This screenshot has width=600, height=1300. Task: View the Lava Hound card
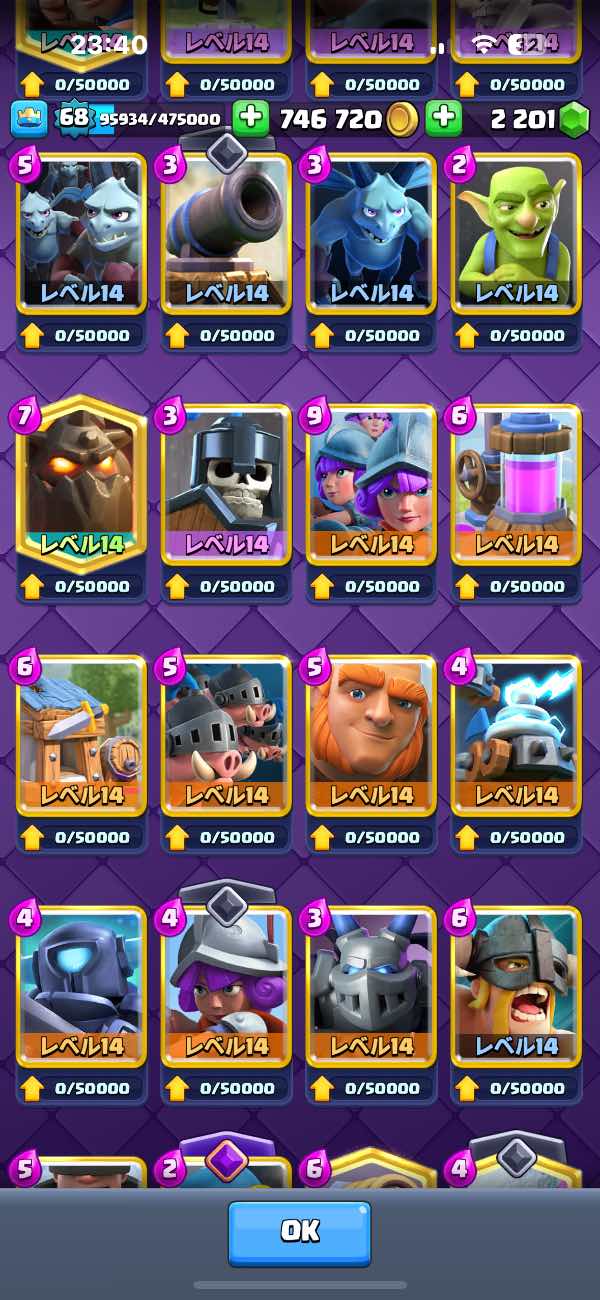pos(81,485)
